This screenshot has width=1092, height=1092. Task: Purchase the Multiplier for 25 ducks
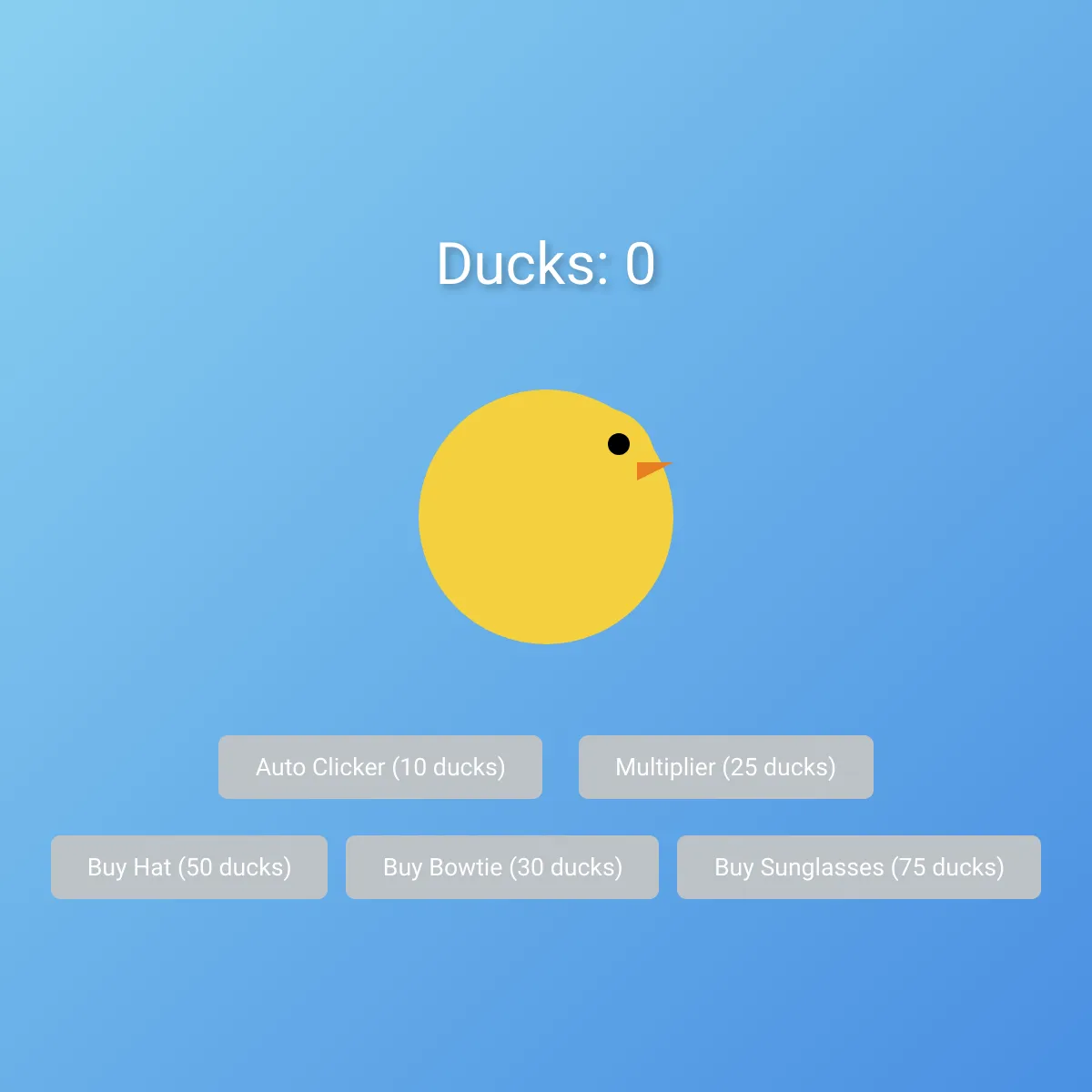coord(726,767)
